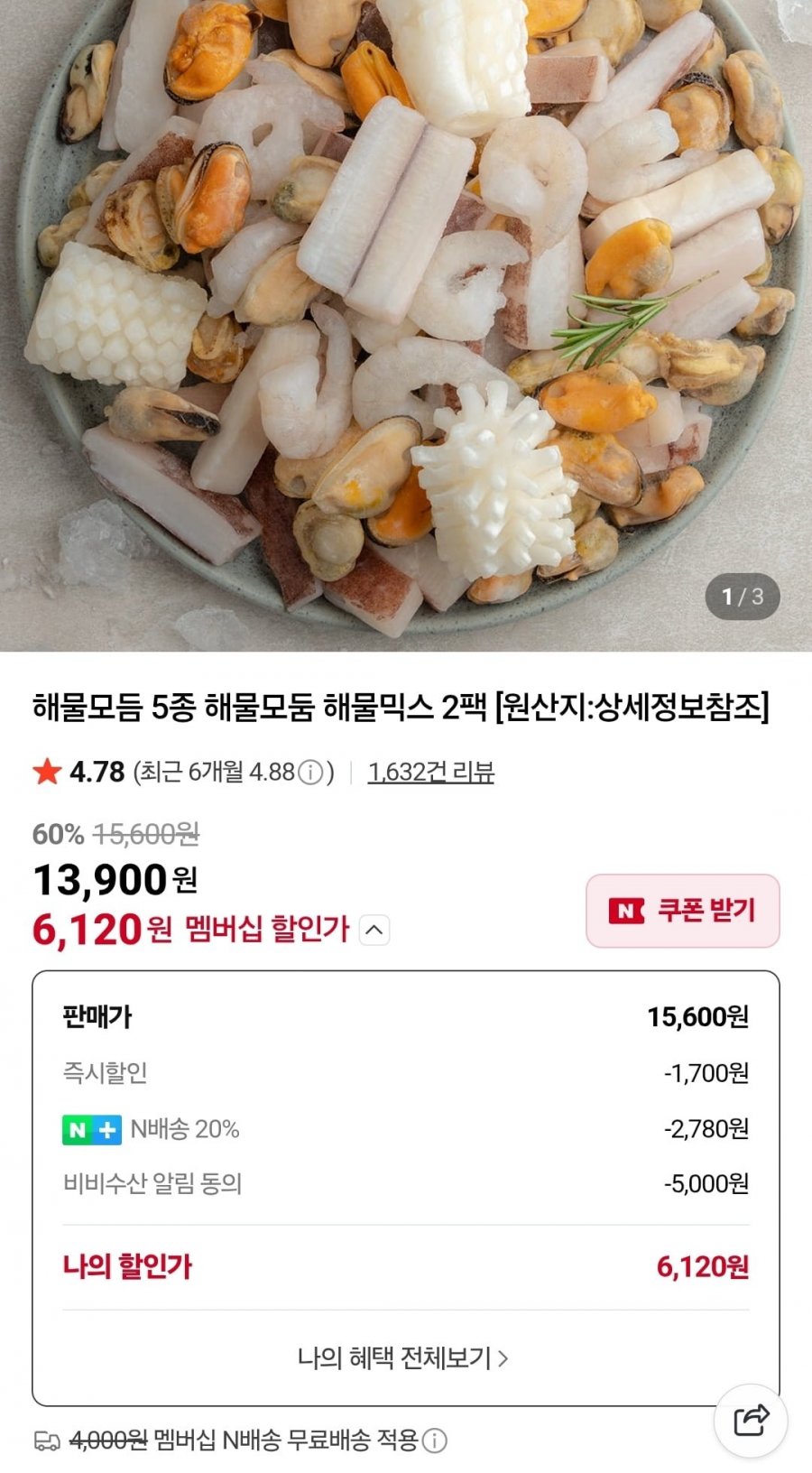Open 나의 혜택 전체보기
This screenshot has width=812, height=1473.
click(x=403, y=1357)
